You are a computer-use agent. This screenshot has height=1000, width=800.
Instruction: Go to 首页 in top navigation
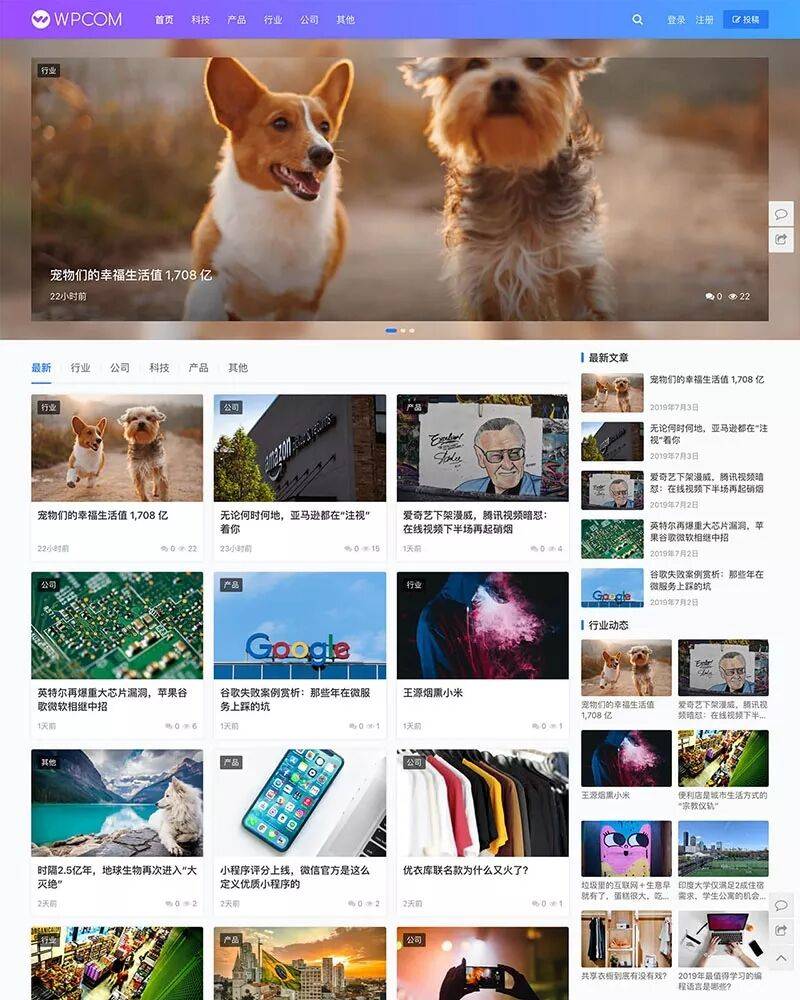(x=165, y=20)
